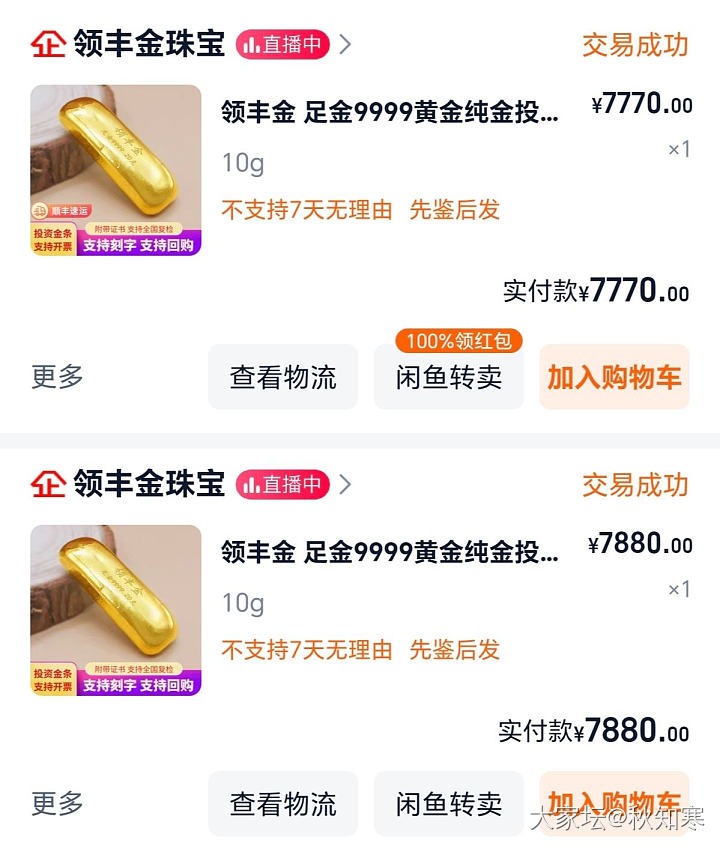
Task: Show 更多 options for the ¥7880 order
Action: tap(58, 803)
